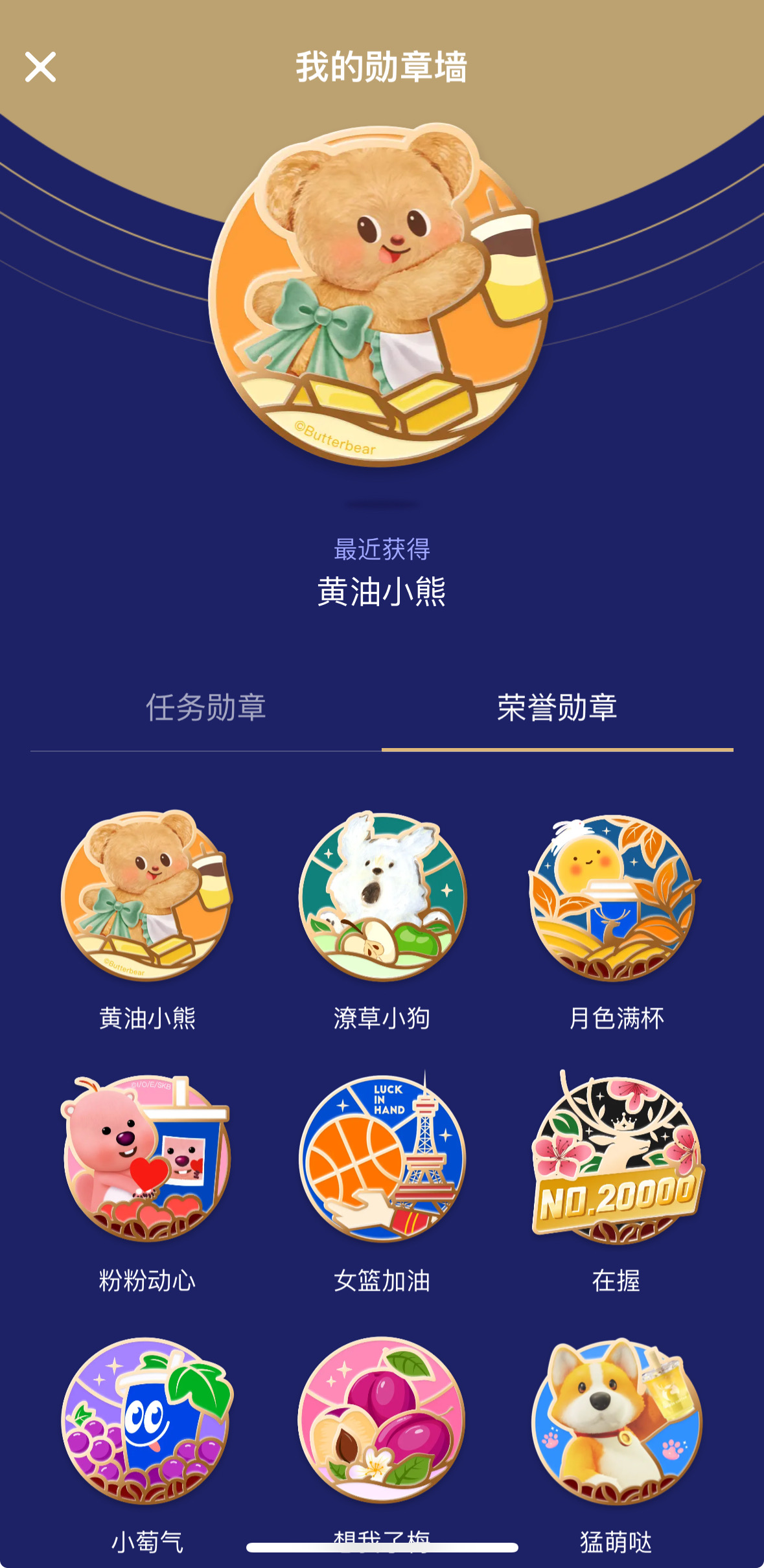Switch to the 任务勋章 tab

pyautogui.click(x=206, y=707)
